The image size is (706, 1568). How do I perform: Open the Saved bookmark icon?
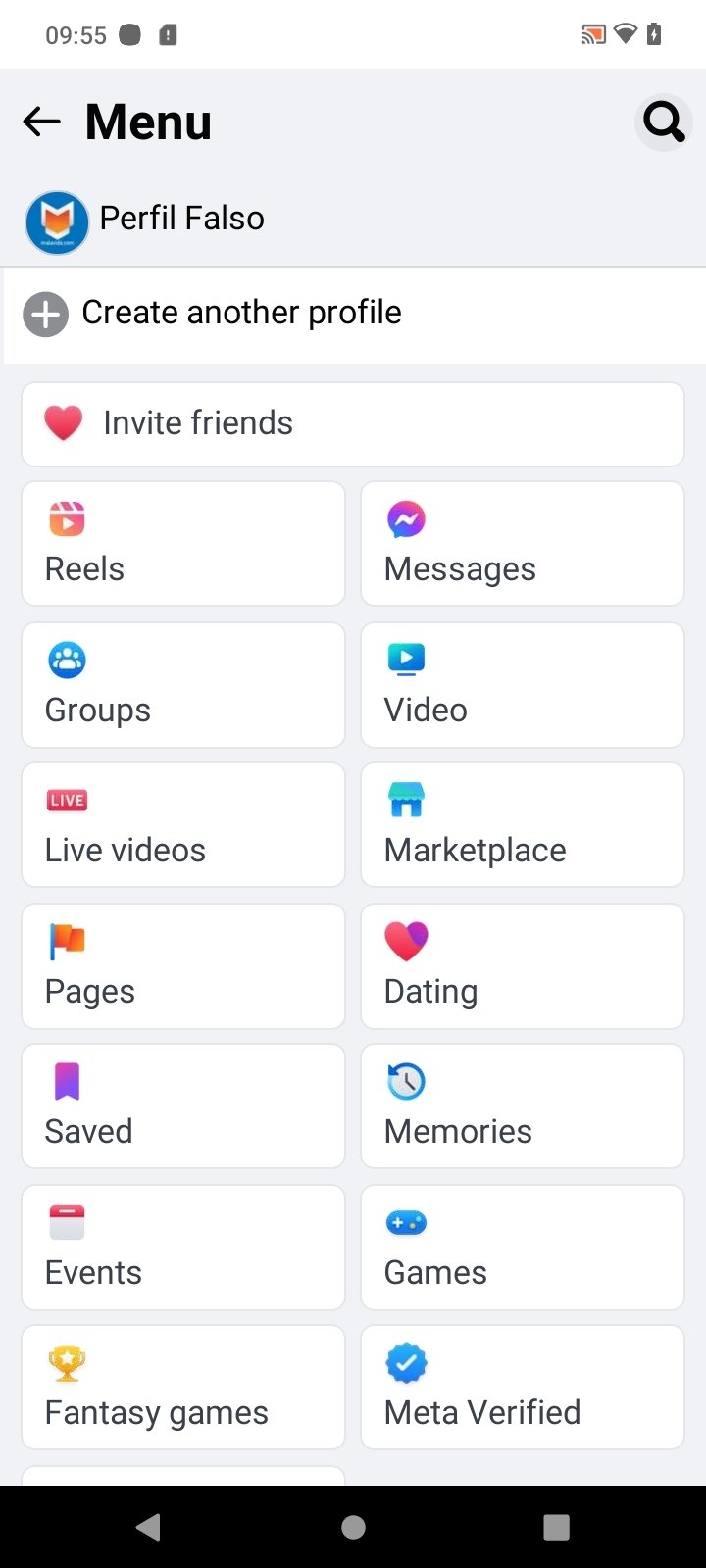66,1081
